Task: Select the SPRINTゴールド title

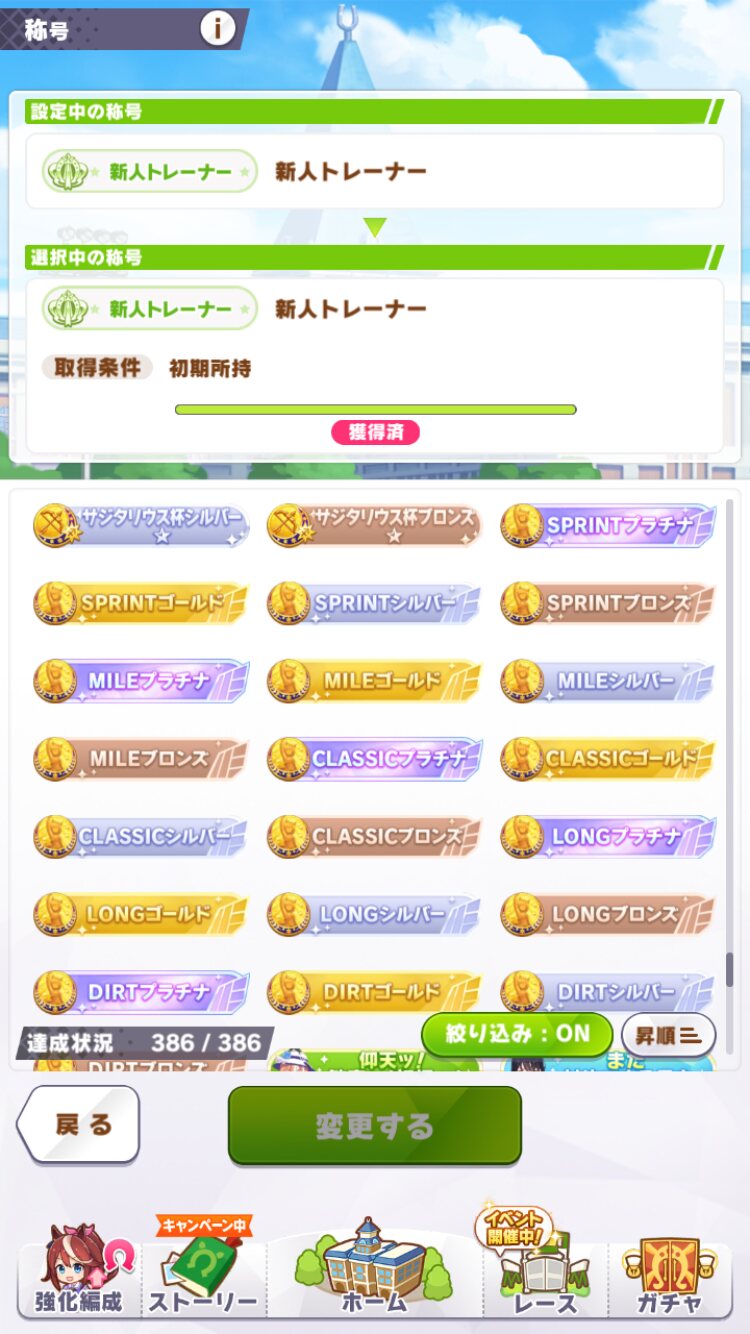Action: point(141,603)
